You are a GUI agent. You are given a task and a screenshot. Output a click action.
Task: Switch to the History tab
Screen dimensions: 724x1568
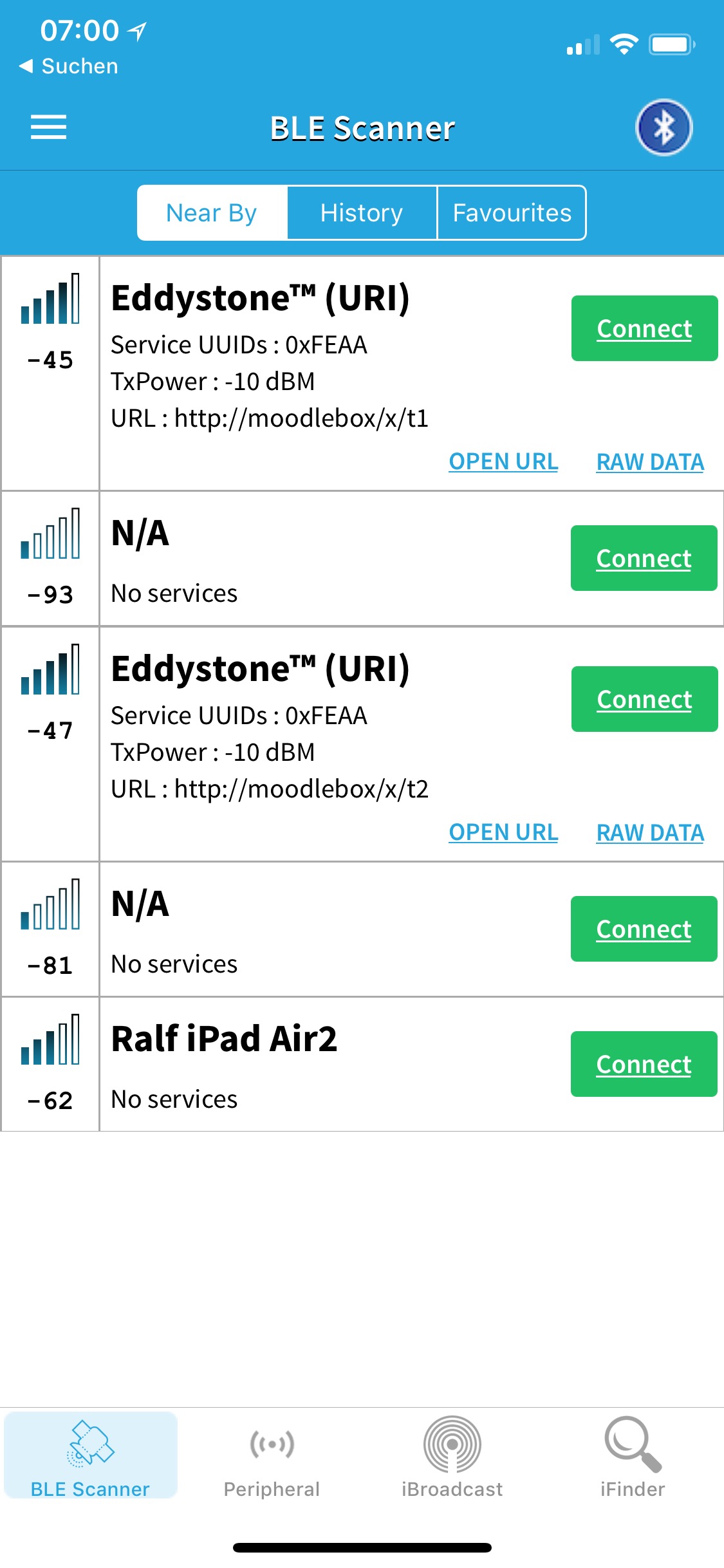(x=362, y=212)
